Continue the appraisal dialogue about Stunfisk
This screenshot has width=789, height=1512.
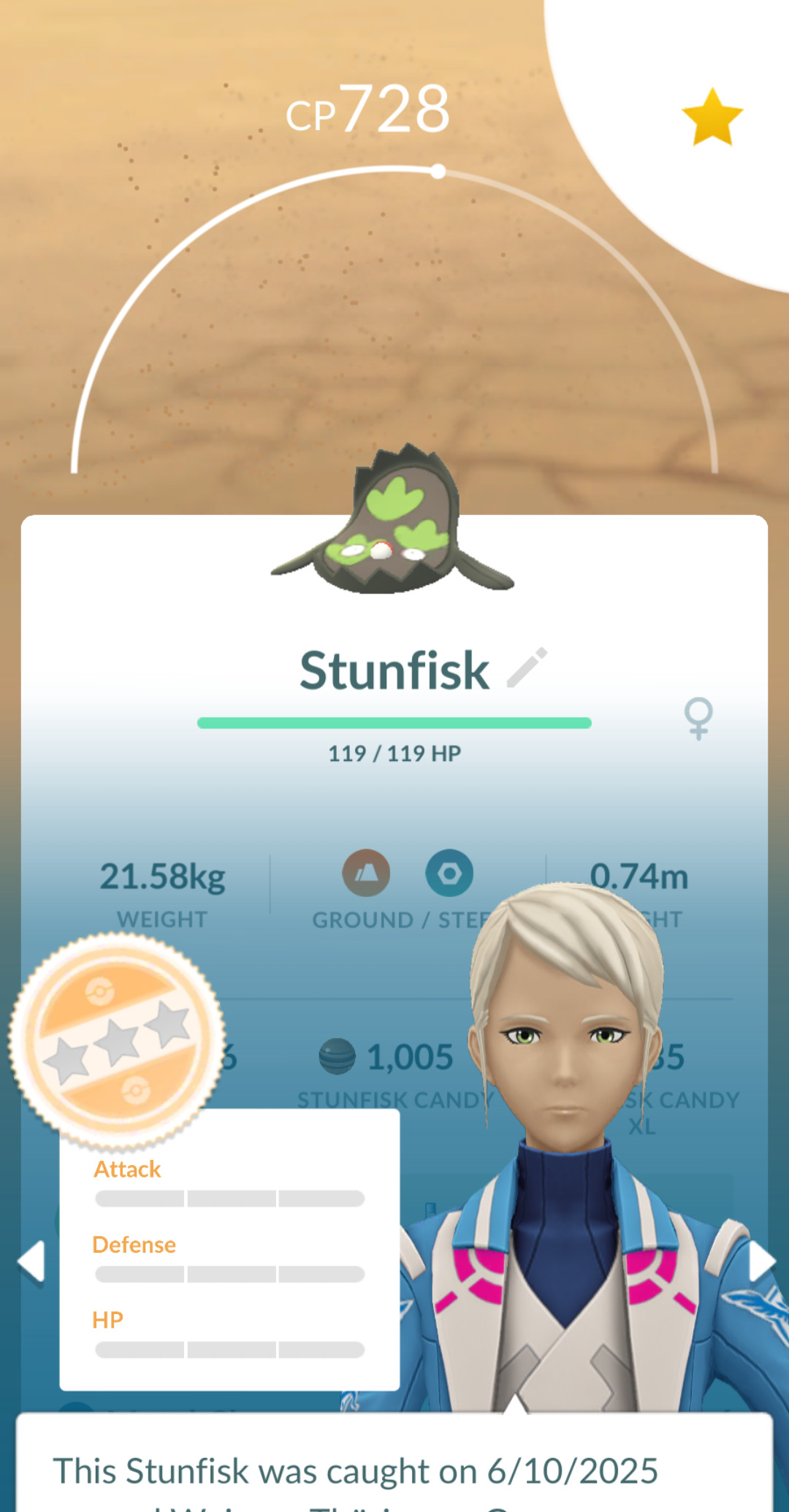pyautogui.click(x=394, y=1462)
